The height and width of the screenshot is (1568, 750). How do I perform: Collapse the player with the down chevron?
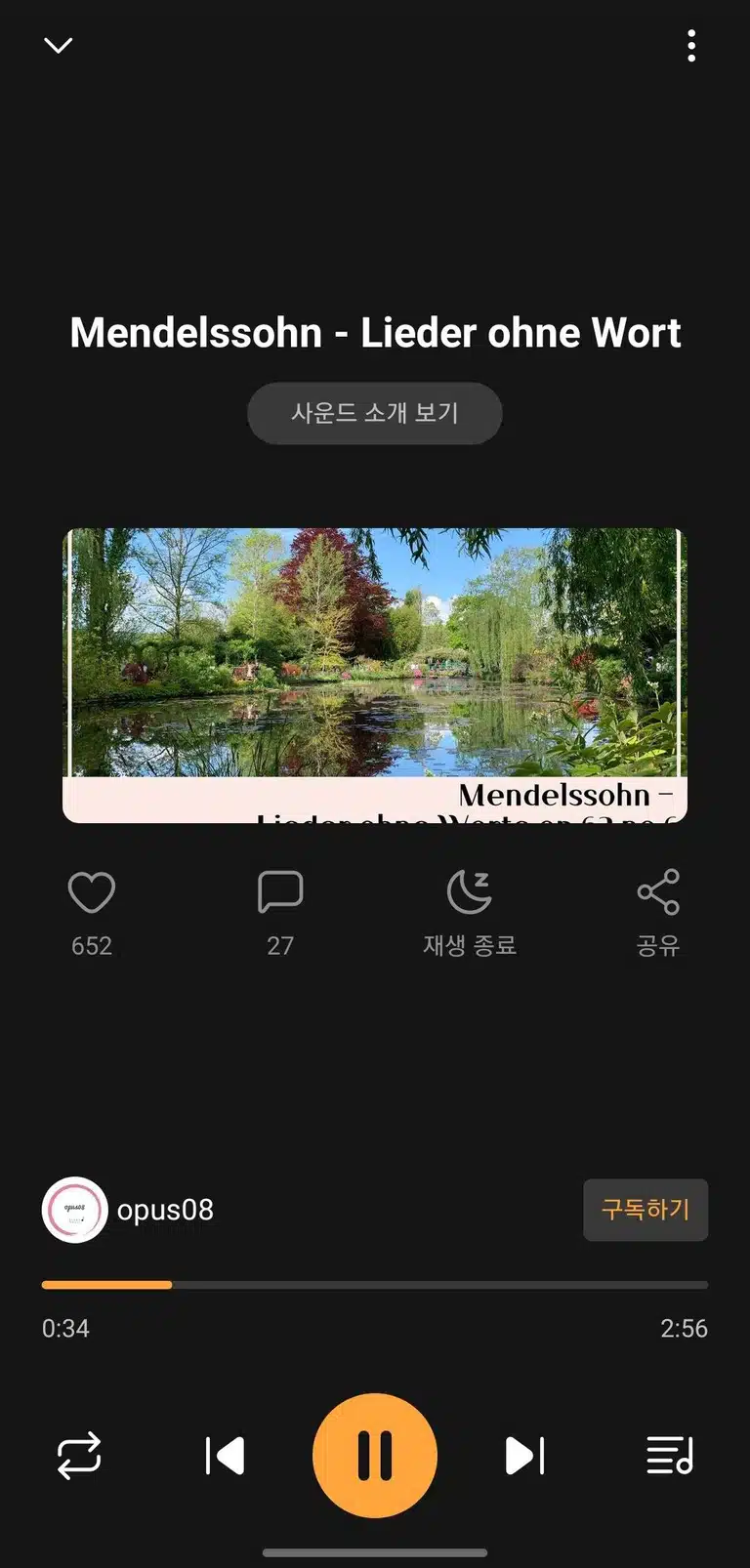click(x=59, y=45)
